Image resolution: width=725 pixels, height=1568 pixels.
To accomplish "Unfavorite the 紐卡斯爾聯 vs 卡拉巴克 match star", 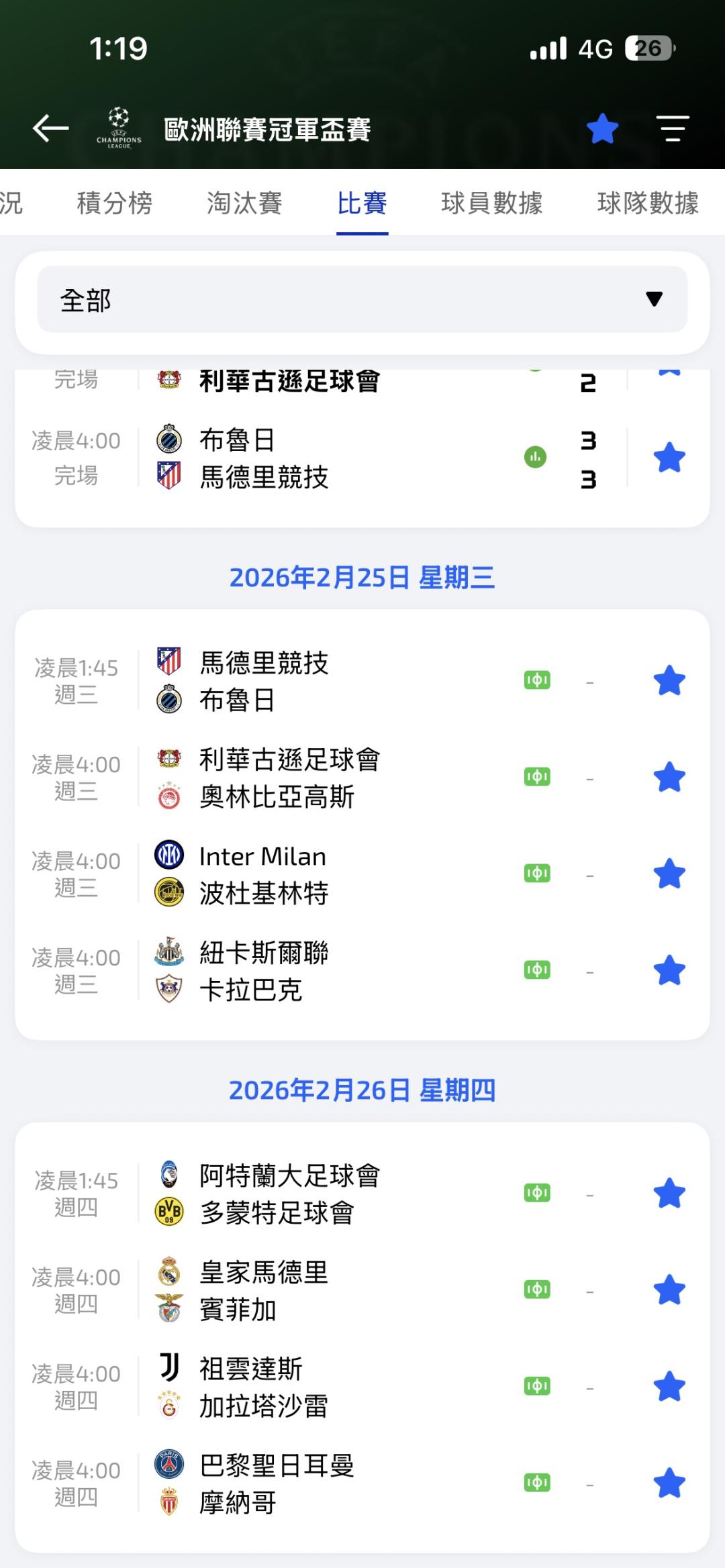I will 669,972.
